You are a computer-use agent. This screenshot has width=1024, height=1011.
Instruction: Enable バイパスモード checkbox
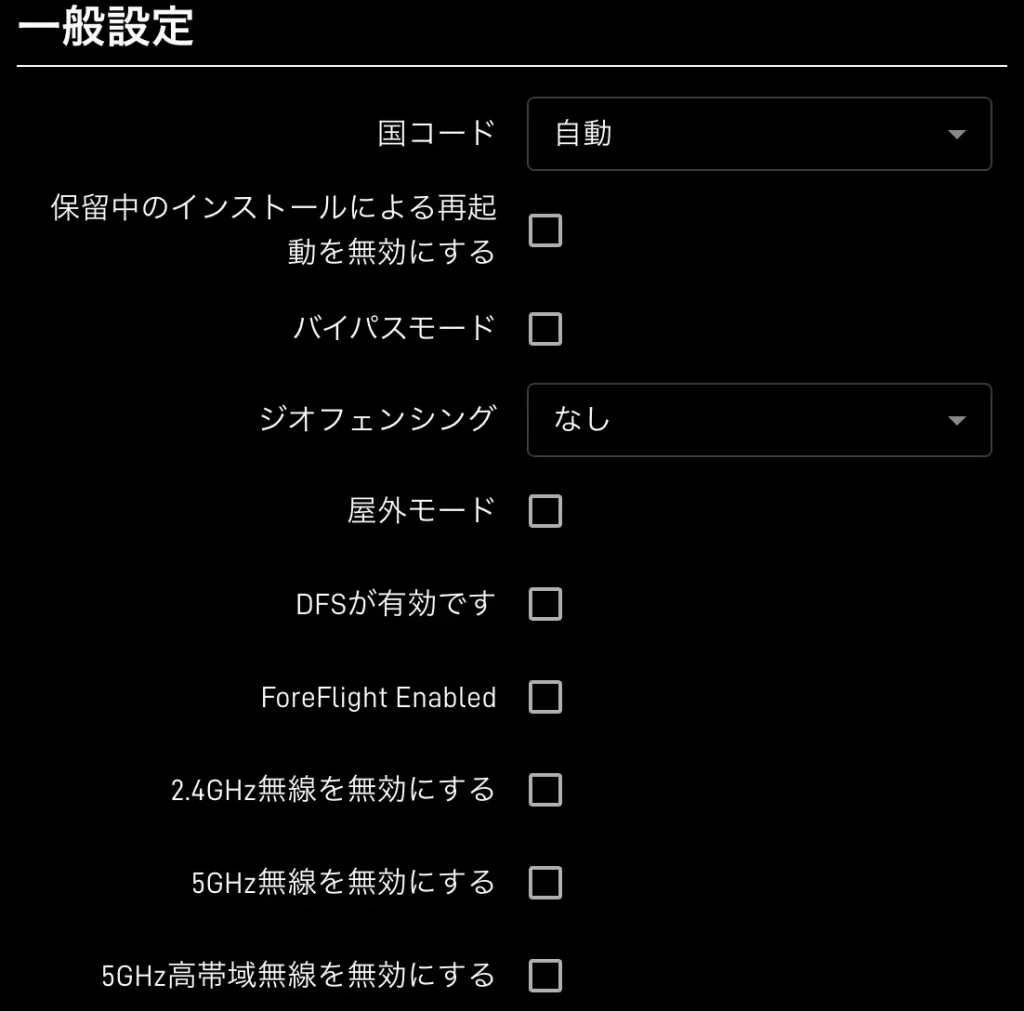pos(545,328)
